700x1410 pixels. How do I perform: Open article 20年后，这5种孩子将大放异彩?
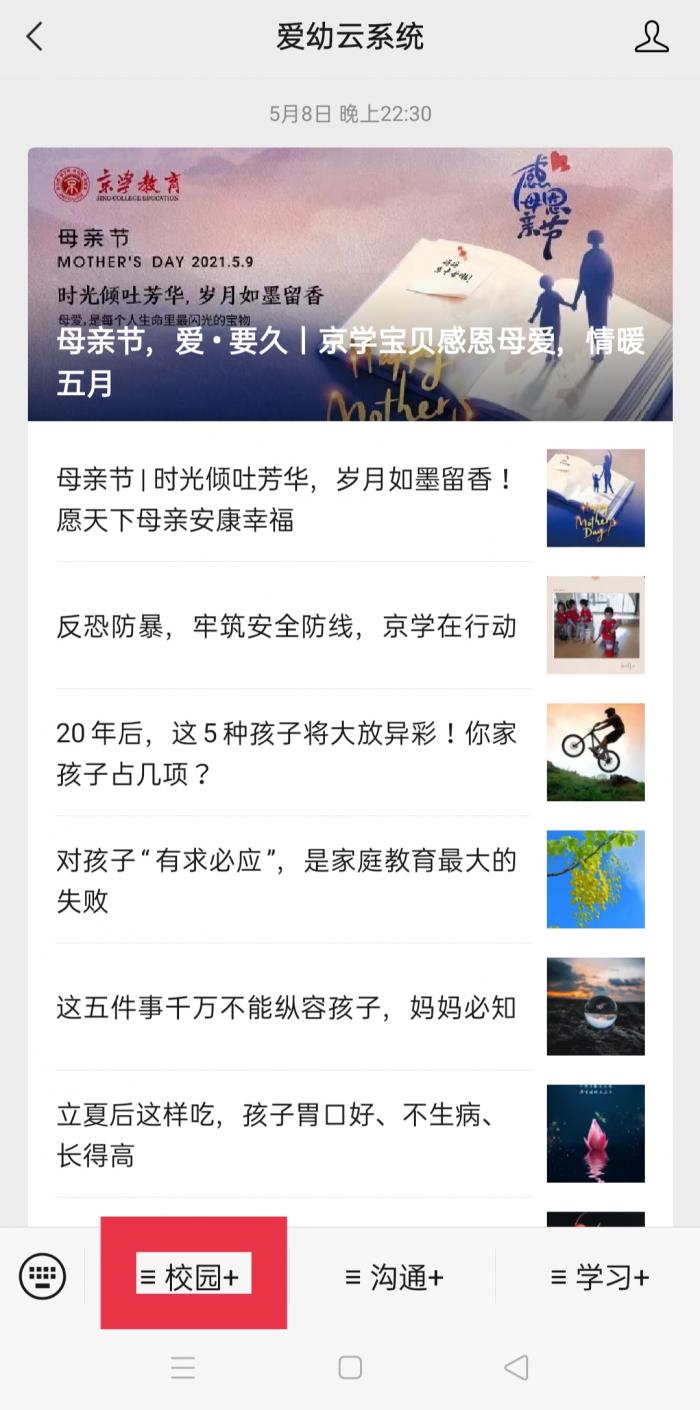[350, 752]
